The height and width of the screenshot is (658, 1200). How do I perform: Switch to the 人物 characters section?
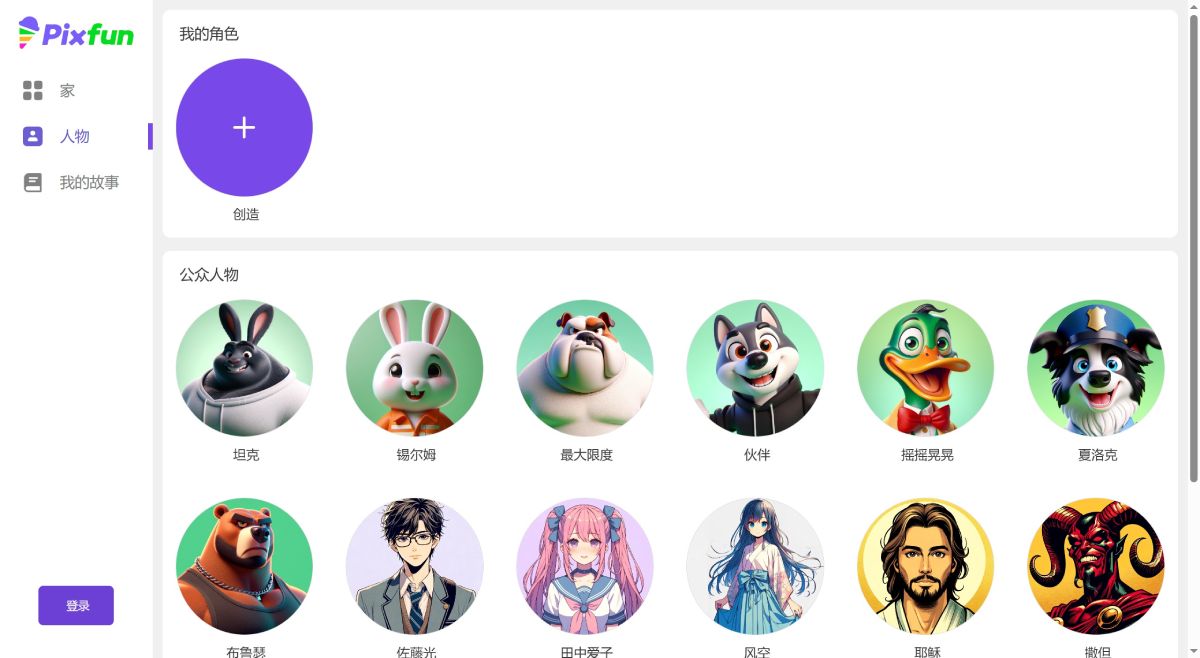pos(73,137)
